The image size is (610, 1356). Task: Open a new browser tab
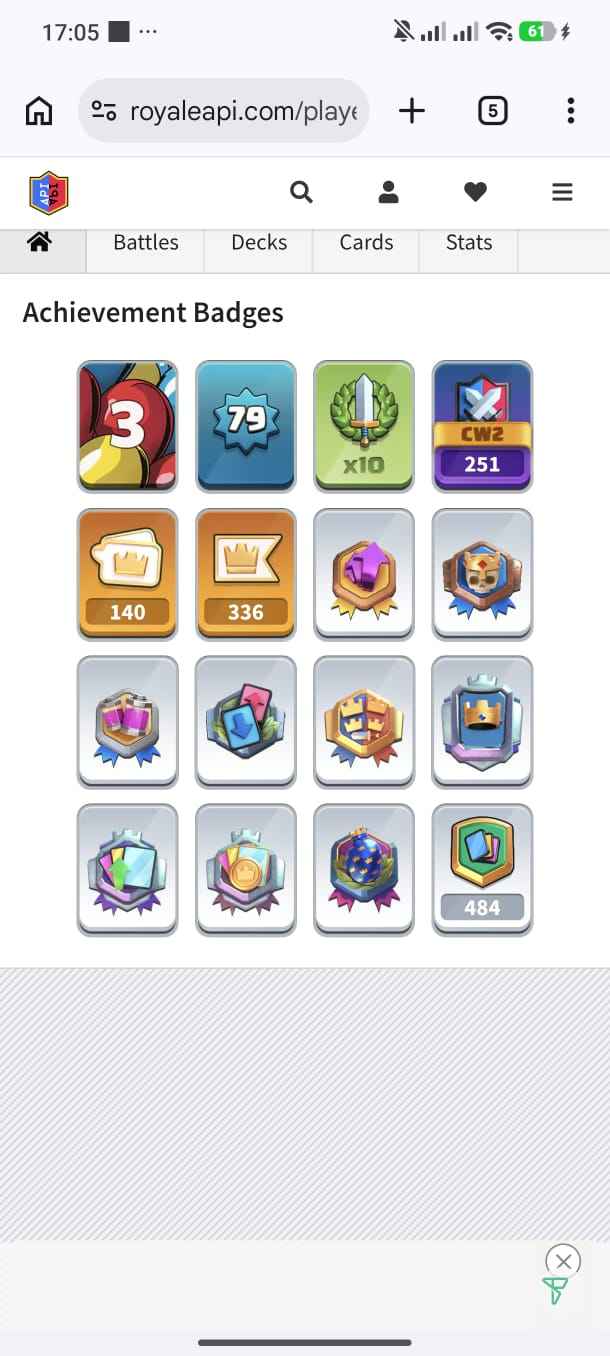coord(412,111)
